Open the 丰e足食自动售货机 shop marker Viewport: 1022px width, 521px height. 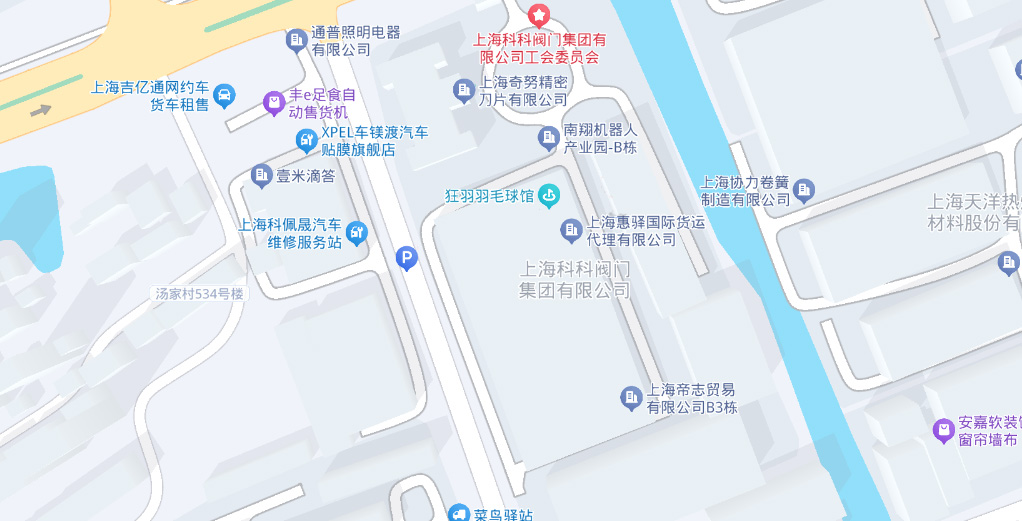click(273, 102)
